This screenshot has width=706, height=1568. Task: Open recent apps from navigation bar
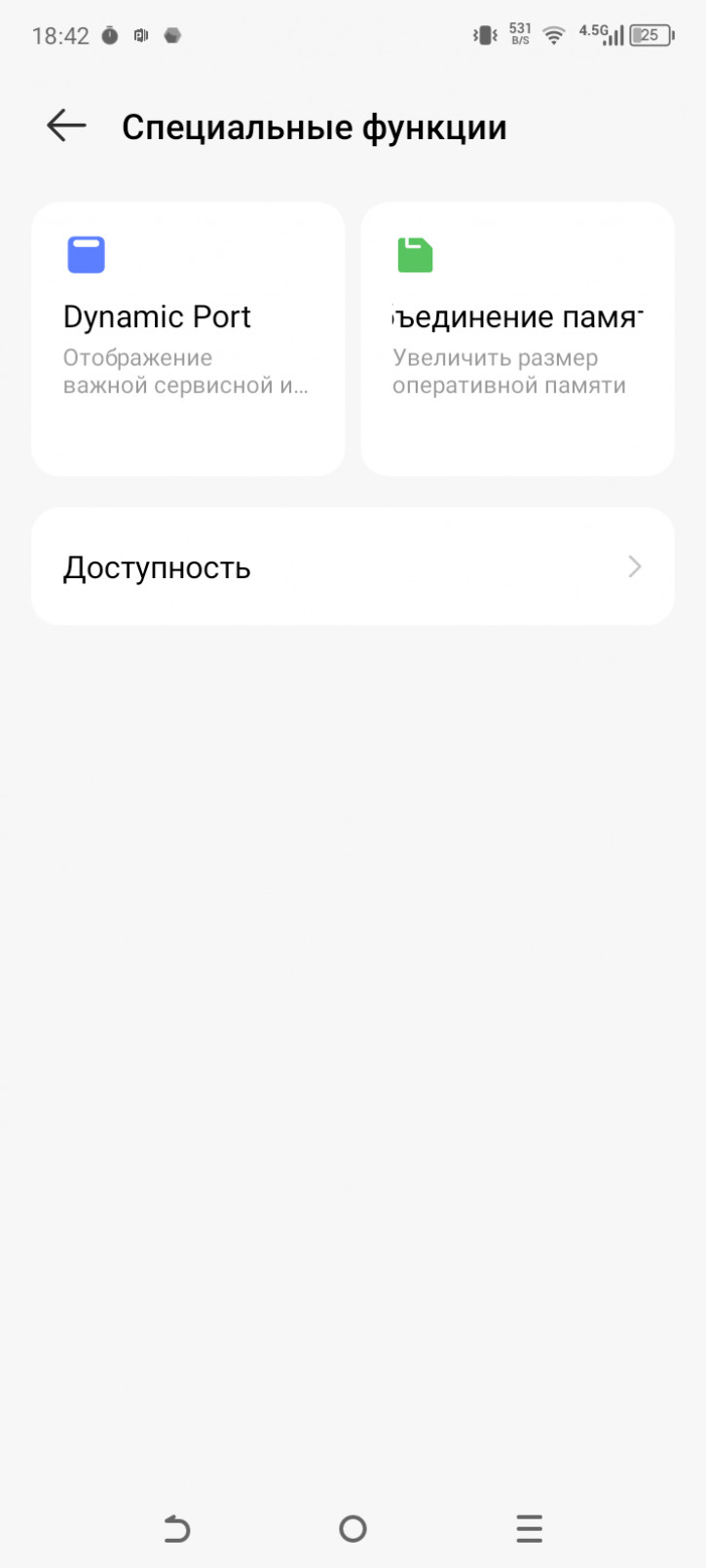point(529,1528)
